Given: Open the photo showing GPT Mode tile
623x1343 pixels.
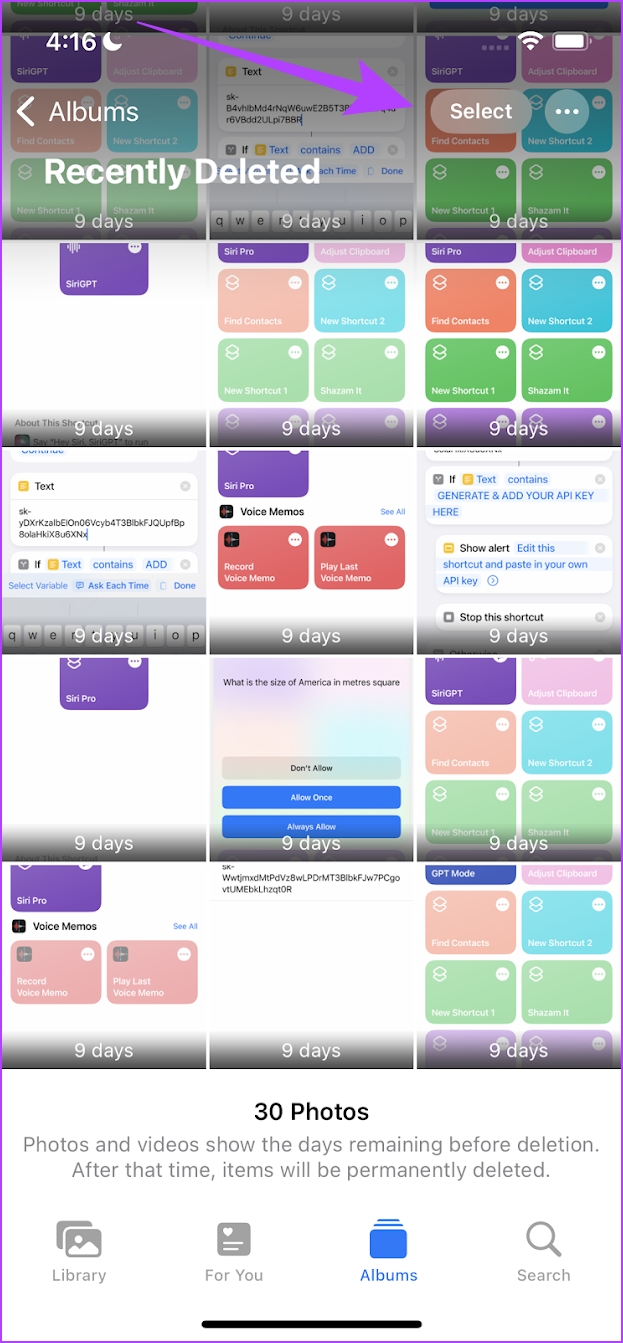Looking at the screenshot, I should click(x=518, y=960).
